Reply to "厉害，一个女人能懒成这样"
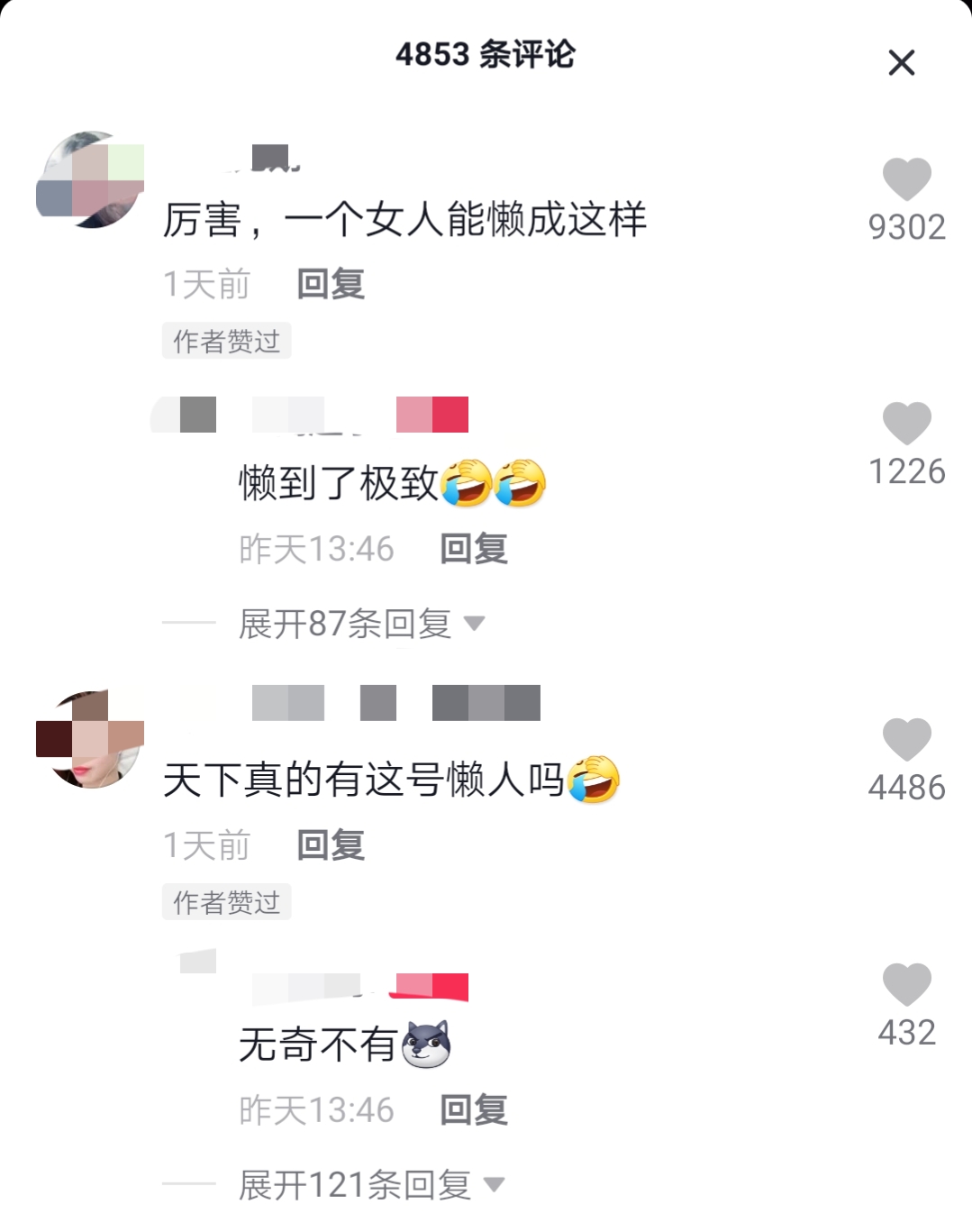972x1232 pixels. click(330, 283)
